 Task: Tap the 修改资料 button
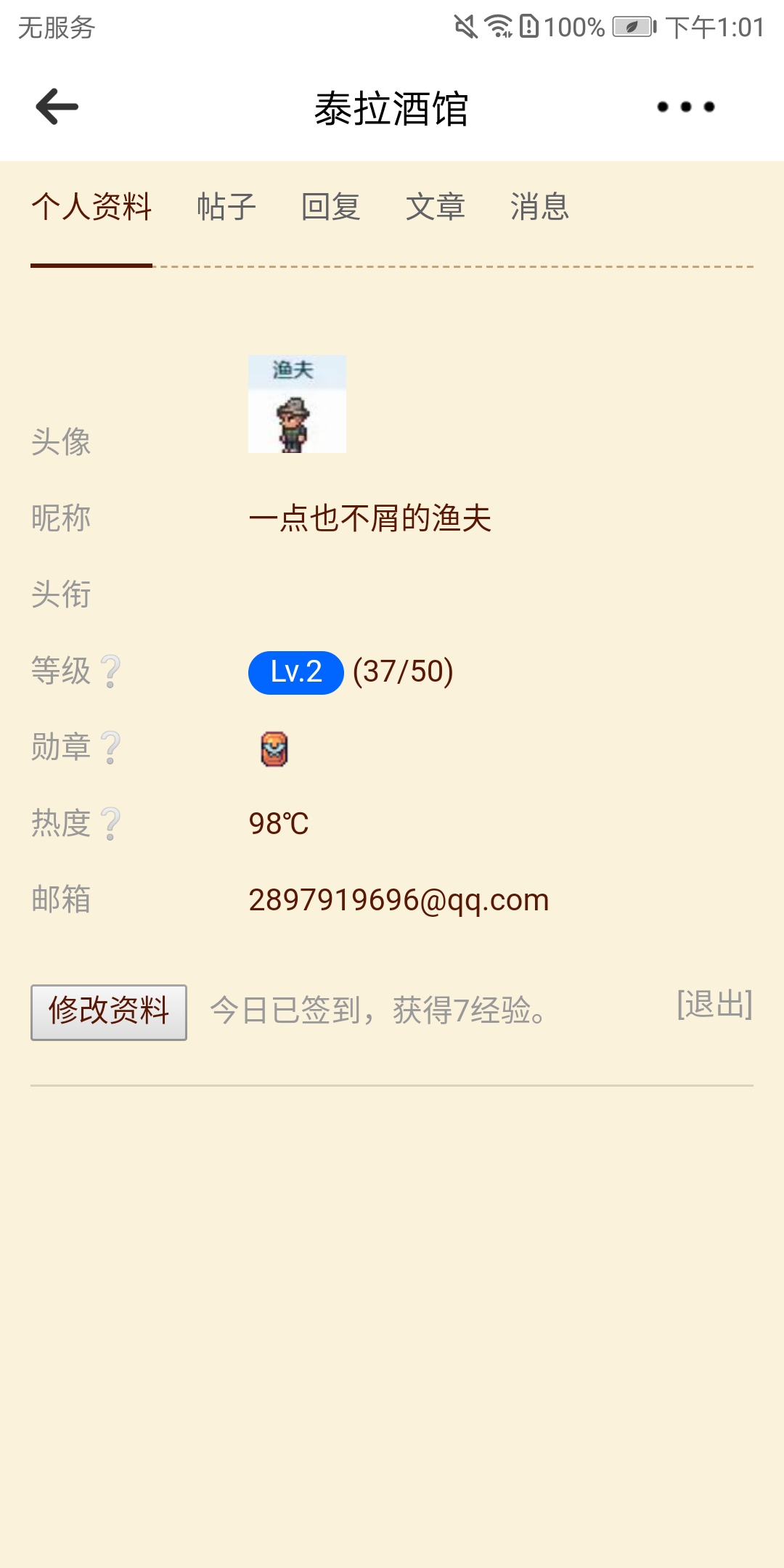pyautogui.click(x=109, y=1011)
